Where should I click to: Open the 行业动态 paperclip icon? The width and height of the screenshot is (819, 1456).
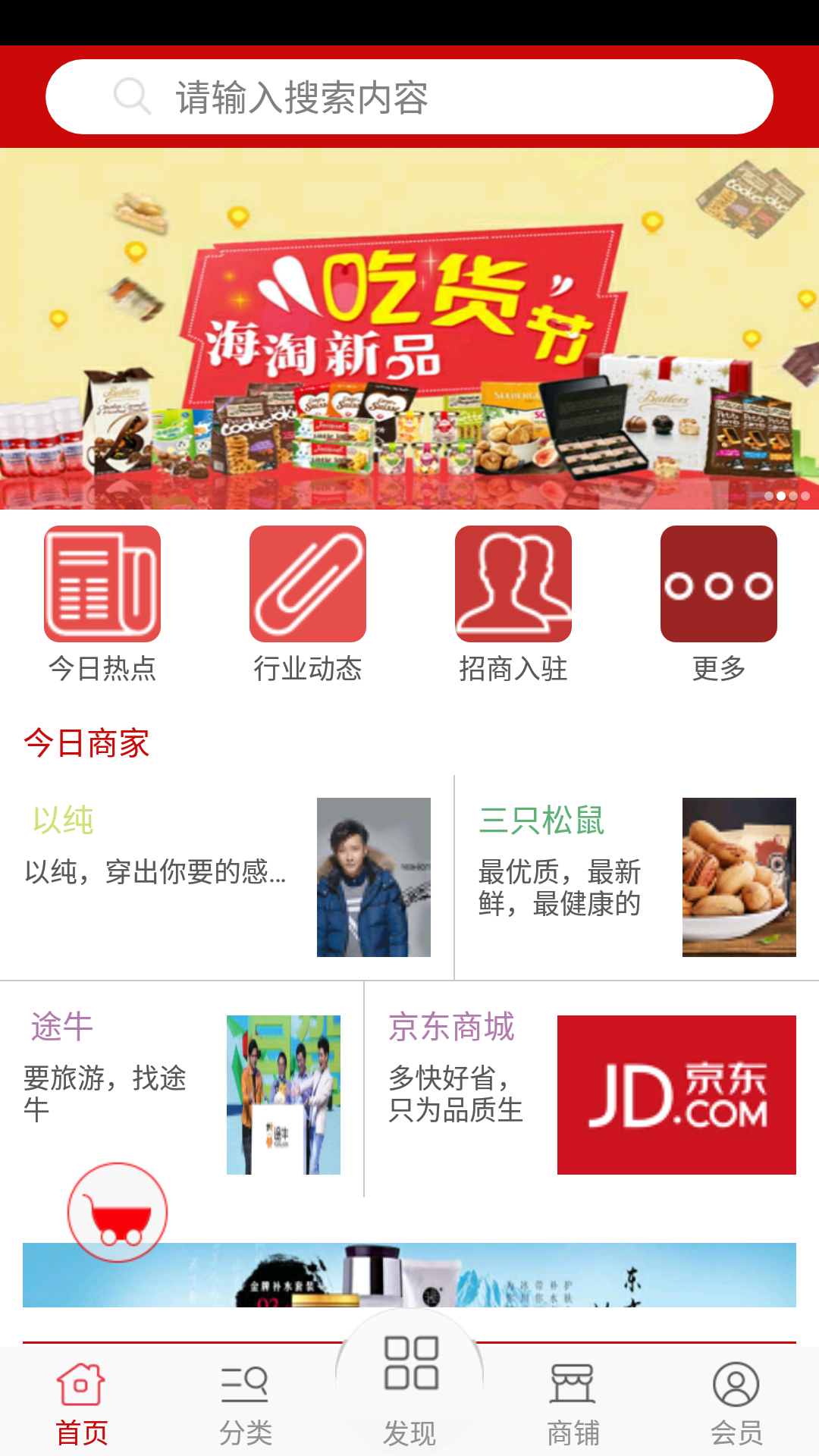pyautogui.click(x=308, y=584)
